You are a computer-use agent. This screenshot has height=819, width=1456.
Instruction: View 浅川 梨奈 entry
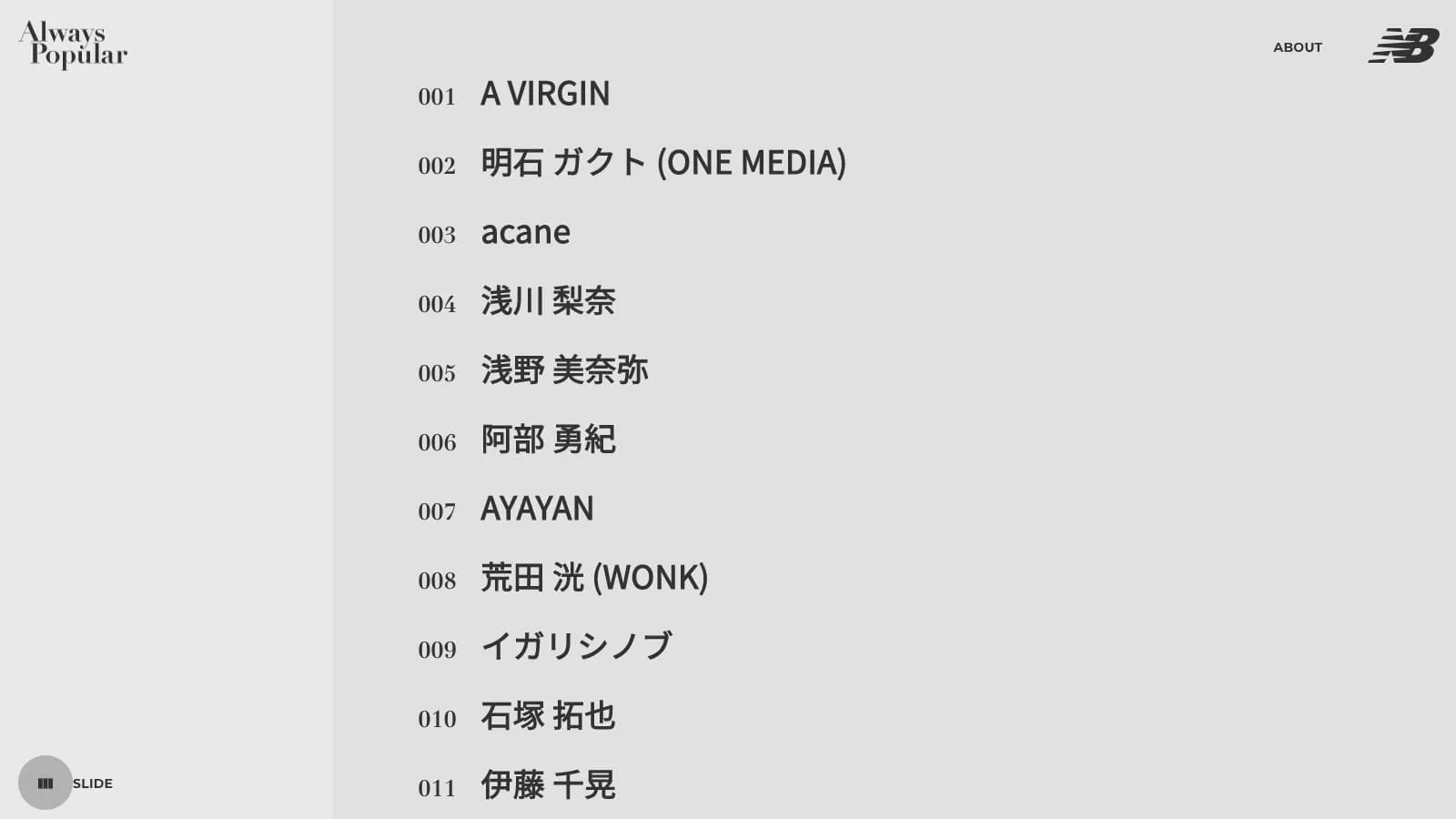click(x=548, y=301)
